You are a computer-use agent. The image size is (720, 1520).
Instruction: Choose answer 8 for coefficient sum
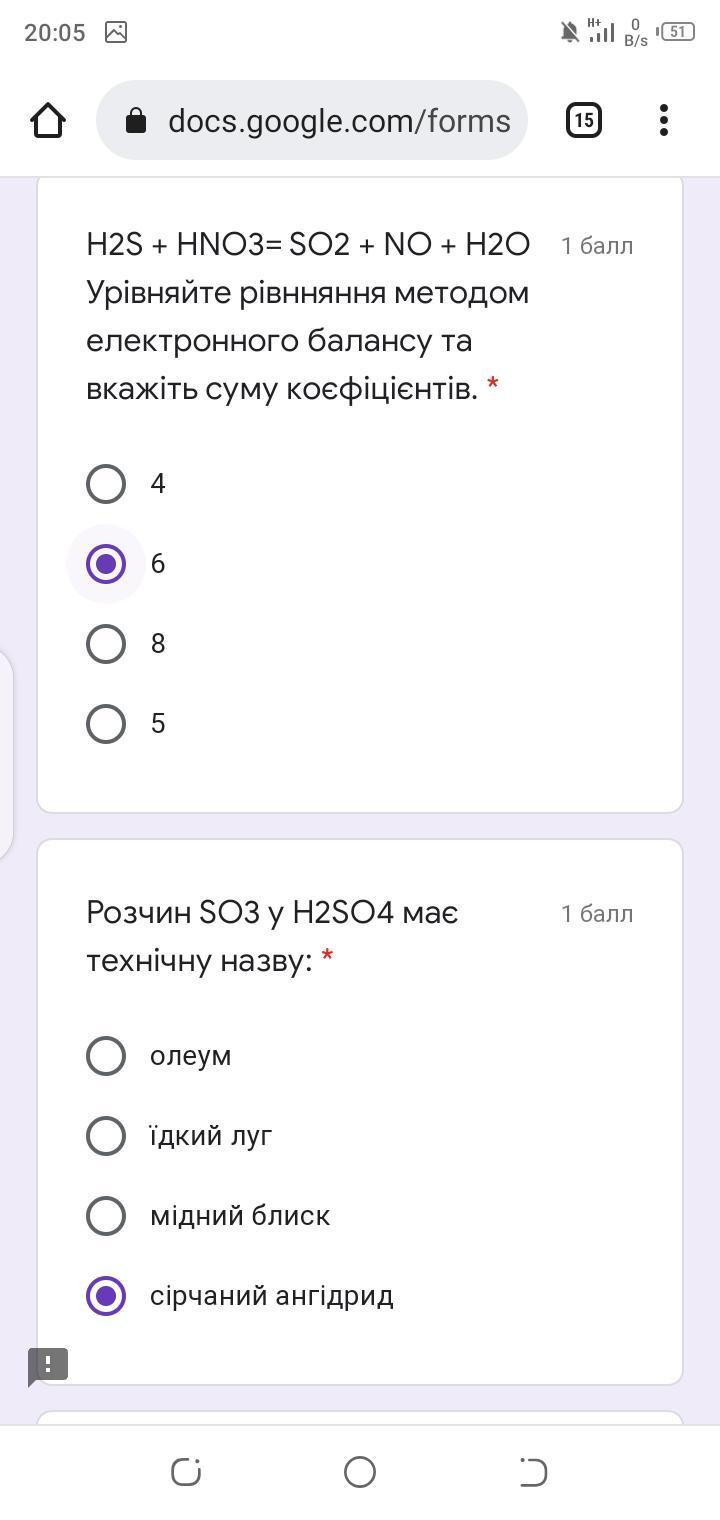[106, 644]
